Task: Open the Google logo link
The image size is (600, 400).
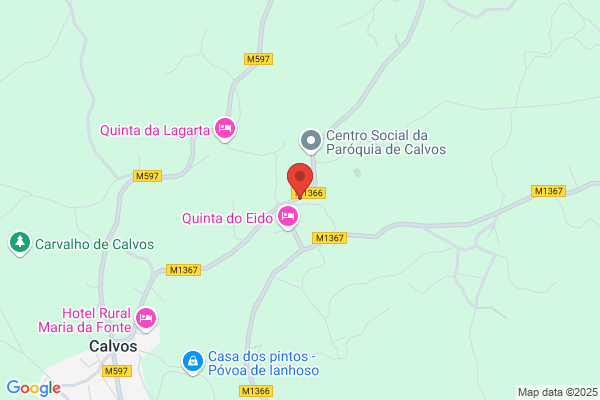Action: click(34, 388)
